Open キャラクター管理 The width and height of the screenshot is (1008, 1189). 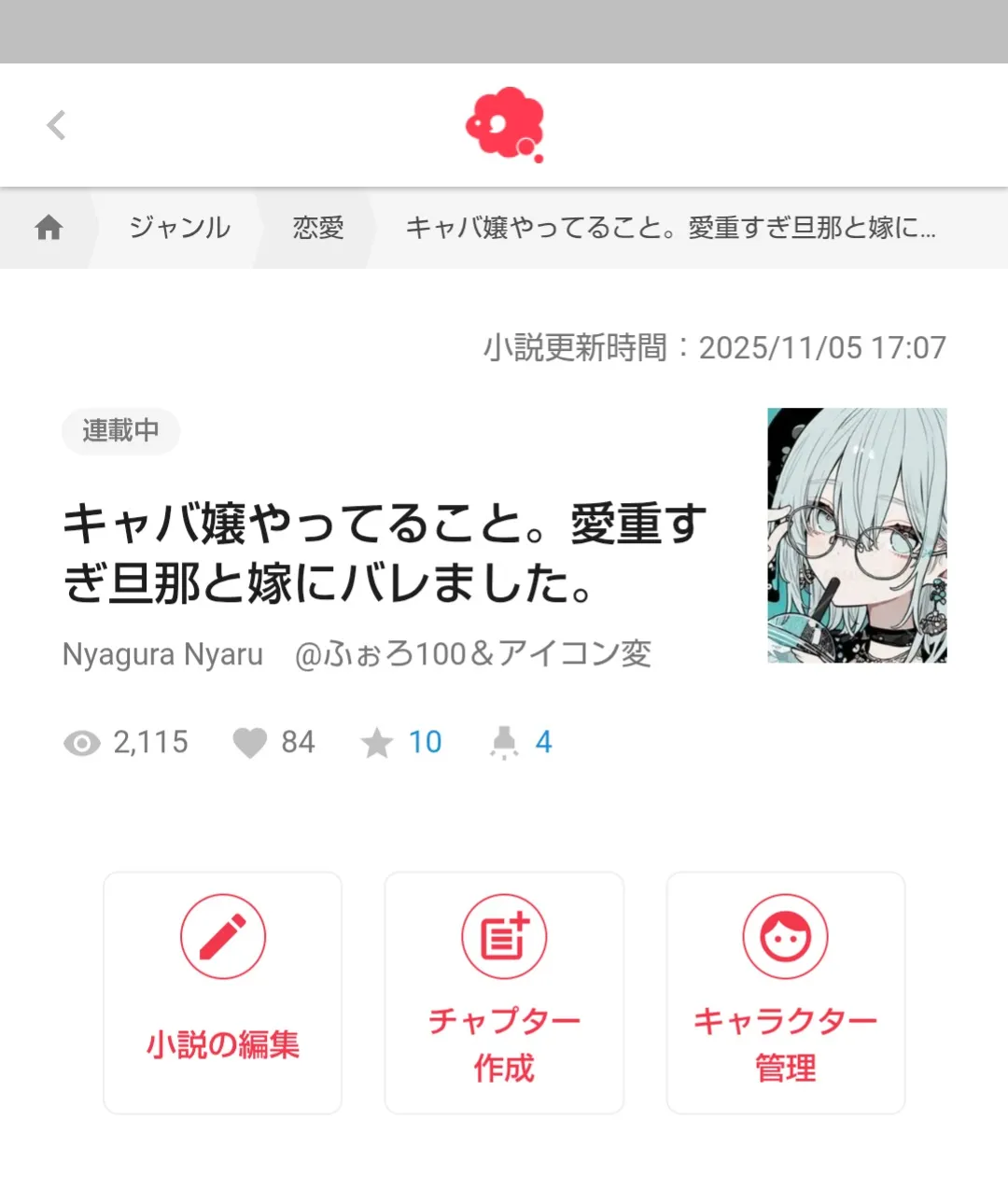(786, 992)
